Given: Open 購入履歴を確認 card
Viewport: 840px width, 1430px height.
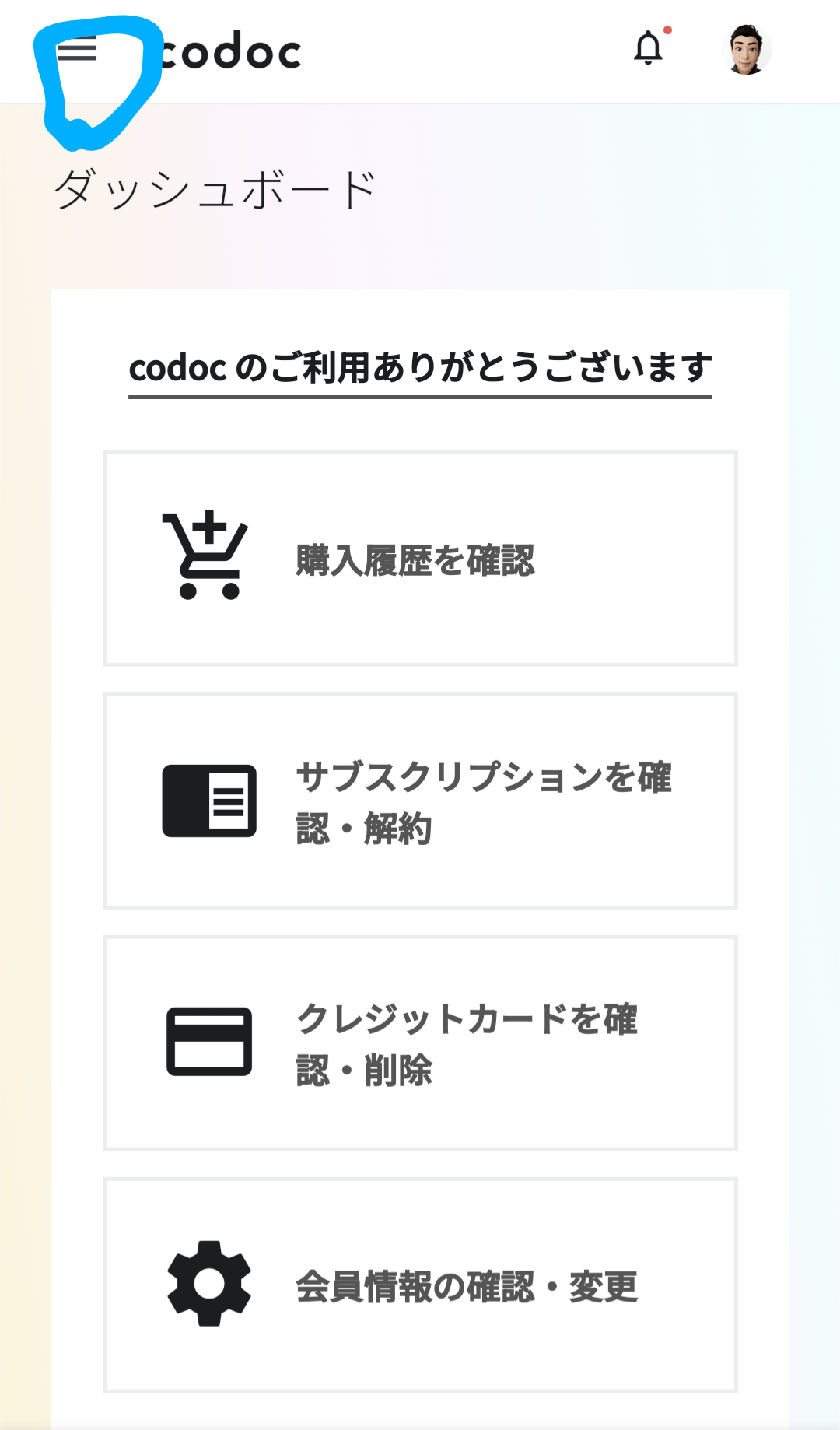Looking at the screenshot, I should [420, 559].
